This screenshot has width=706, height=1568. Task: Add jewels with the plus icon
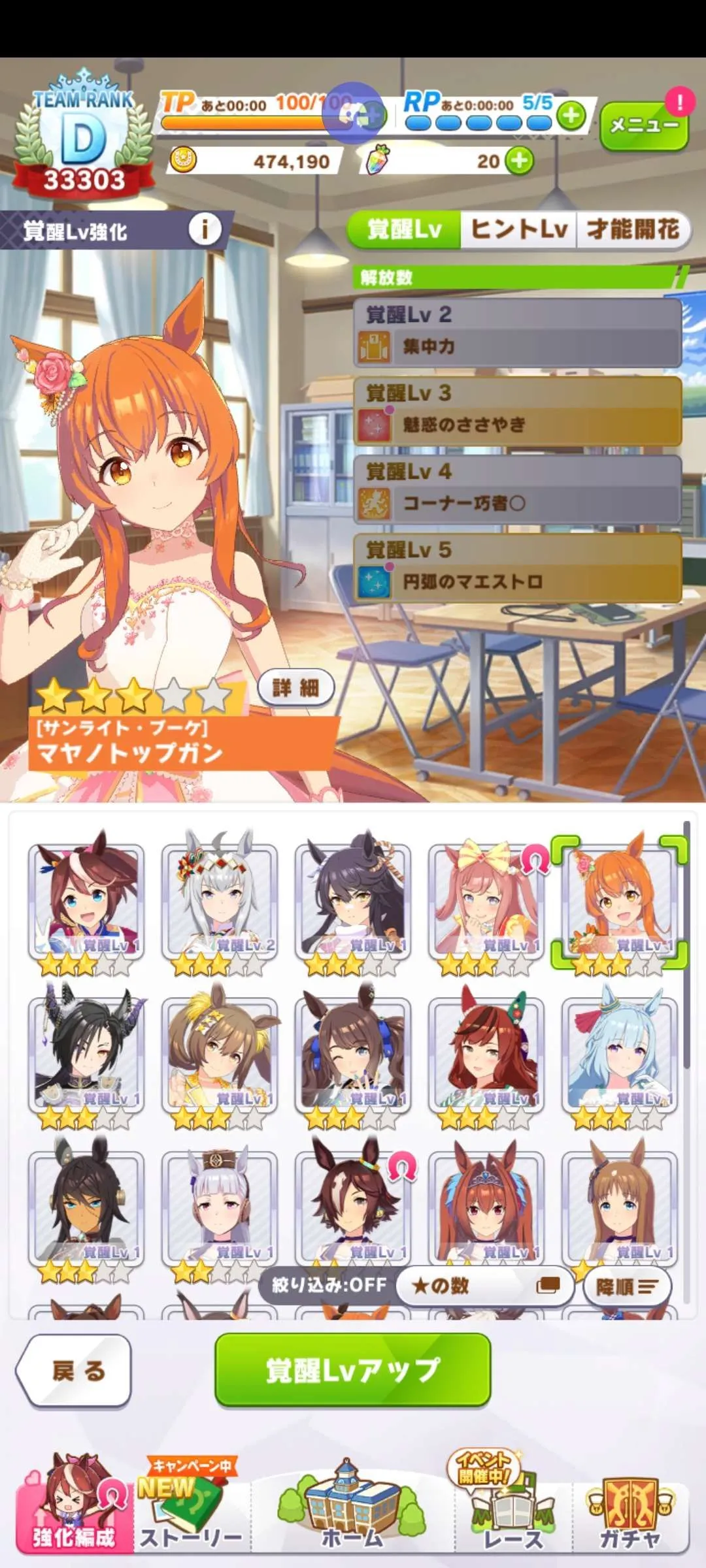(x=520, y=161)
